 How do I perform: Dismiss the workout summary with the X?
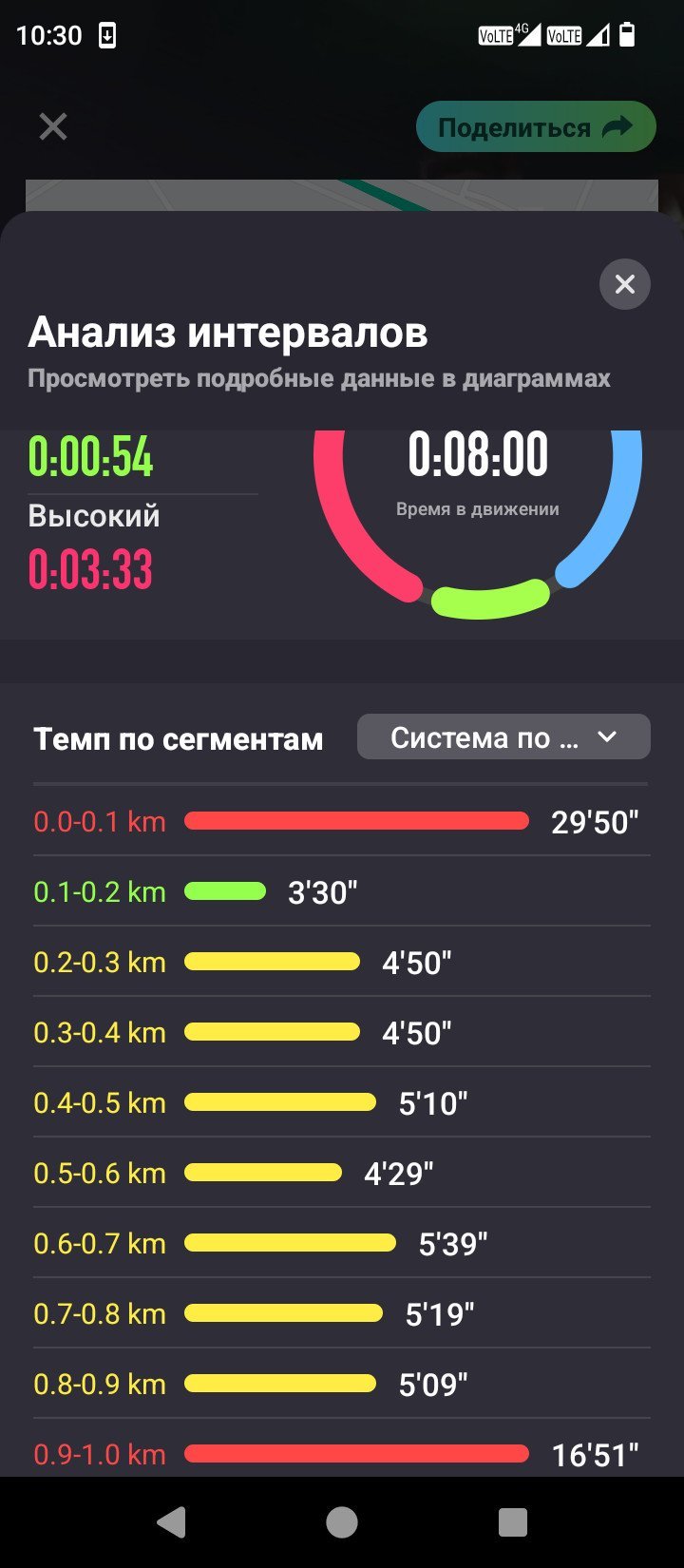point(53,126)
